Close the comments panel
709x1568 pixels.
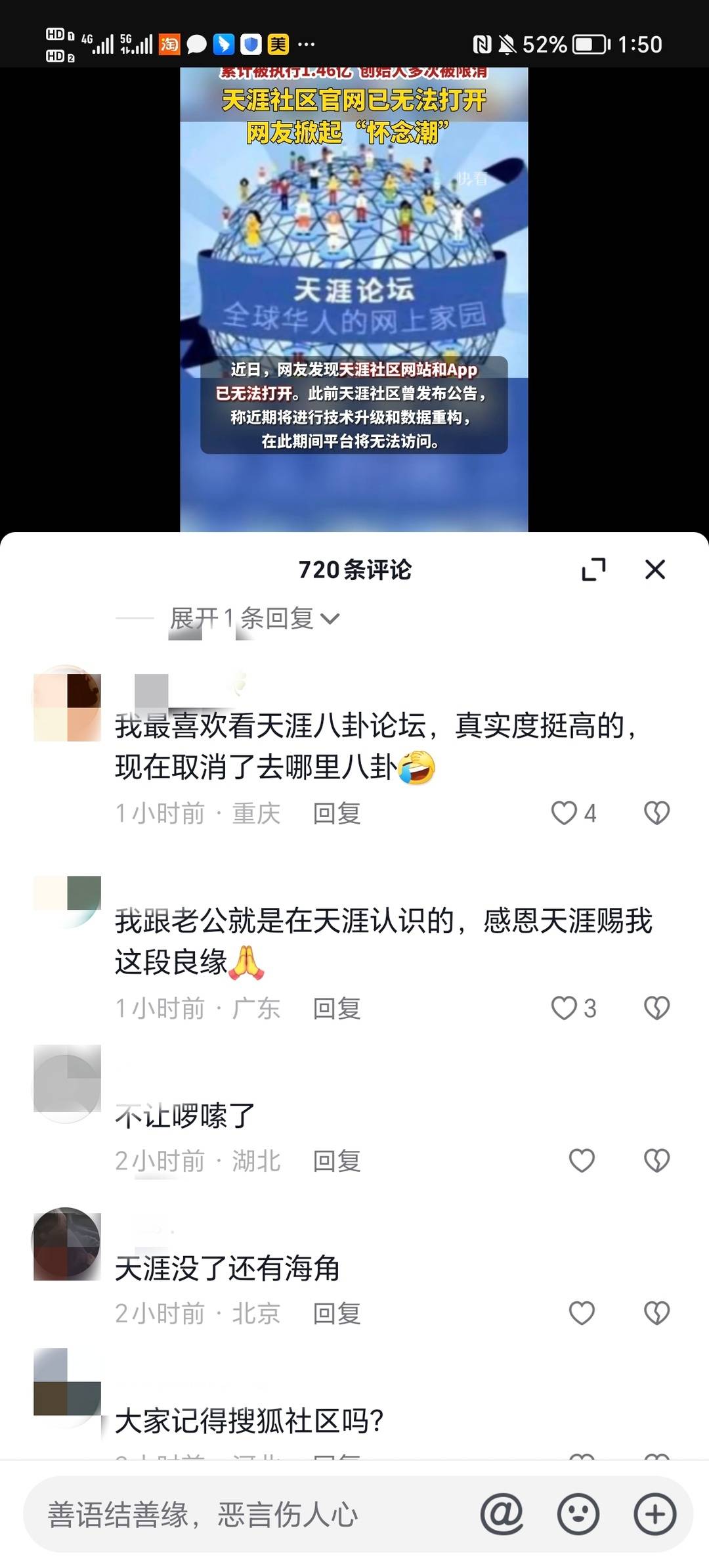click(x=655, y=570)
